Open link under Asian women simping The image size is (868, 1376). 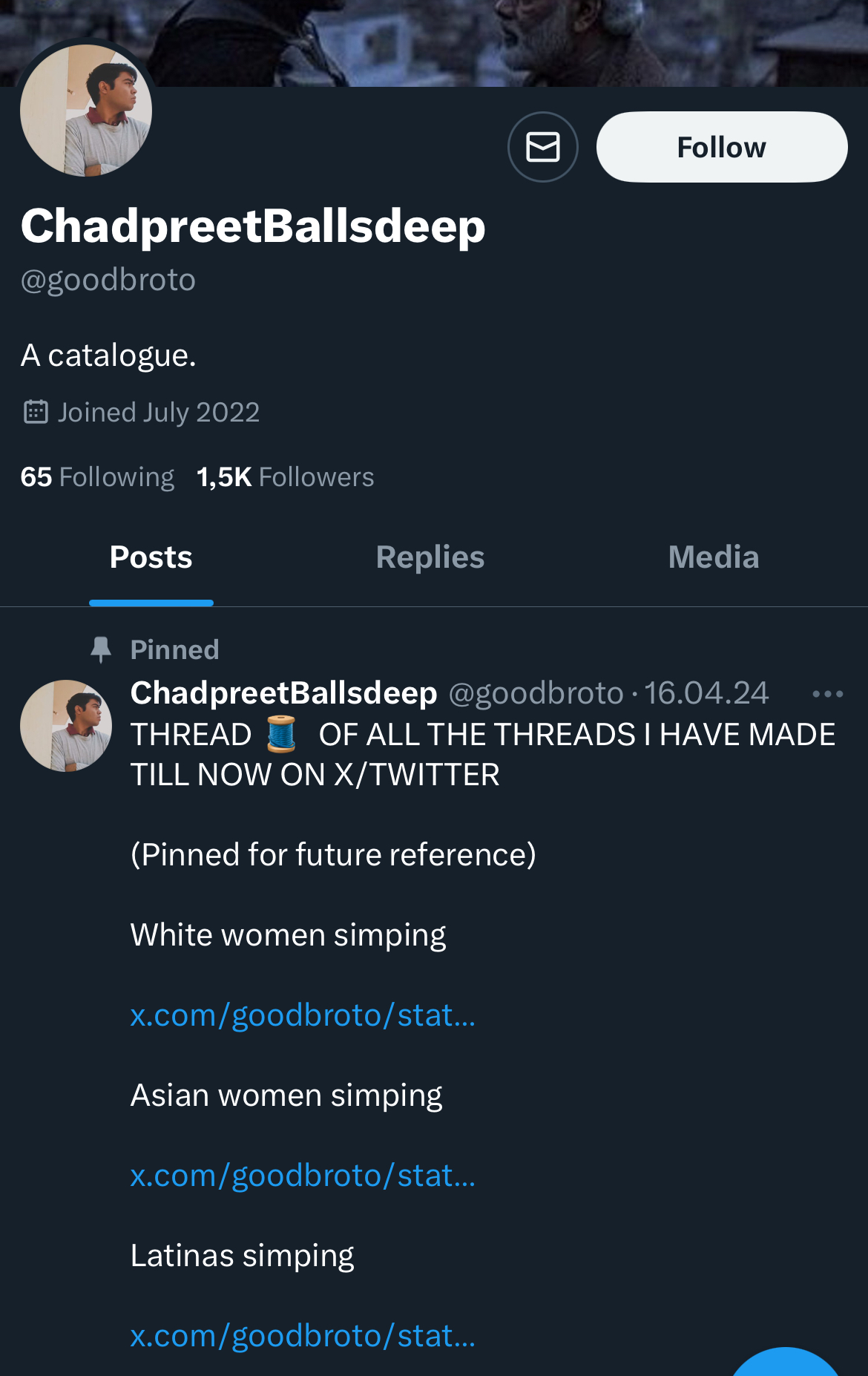pos(303,1176)
